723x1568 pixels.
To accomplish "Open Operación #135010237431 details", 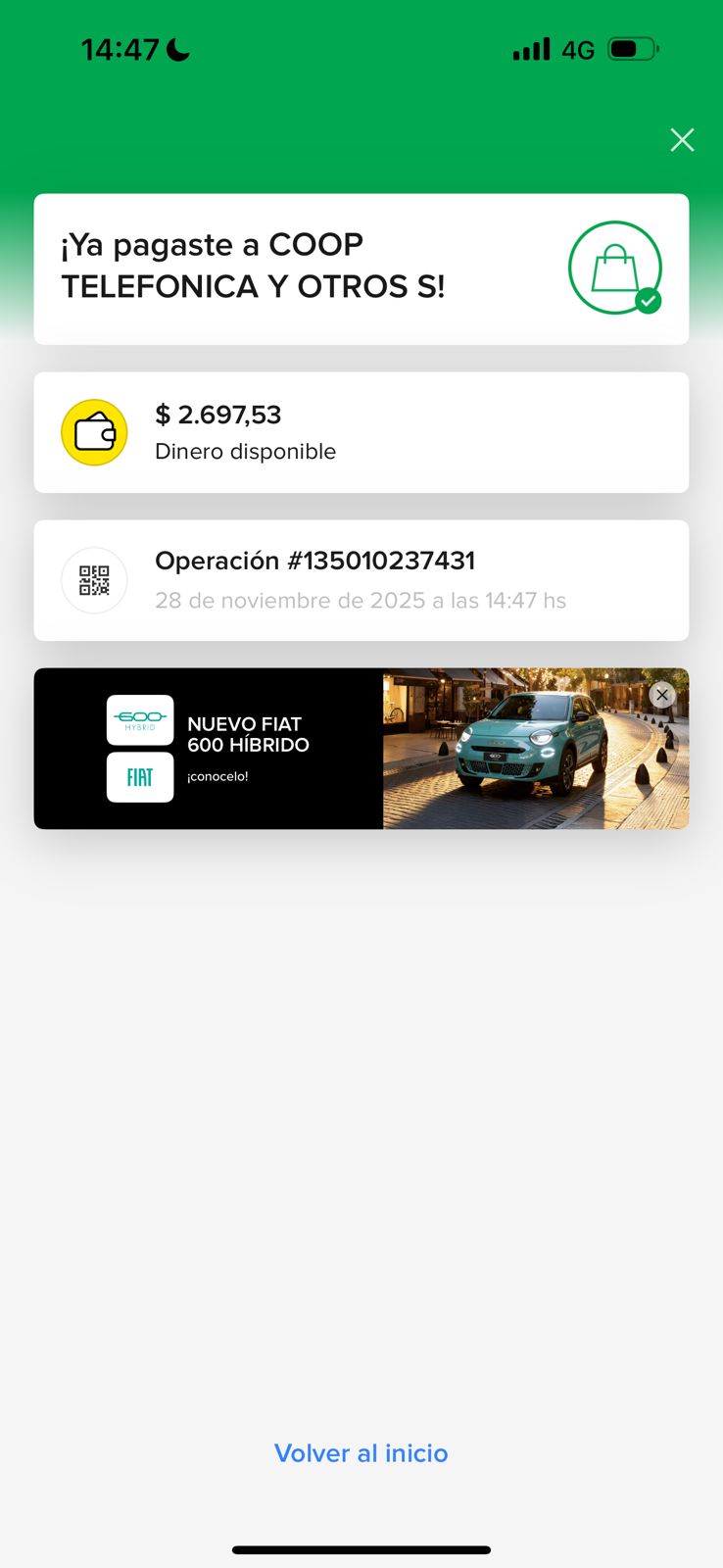I will tap(361, 580).
